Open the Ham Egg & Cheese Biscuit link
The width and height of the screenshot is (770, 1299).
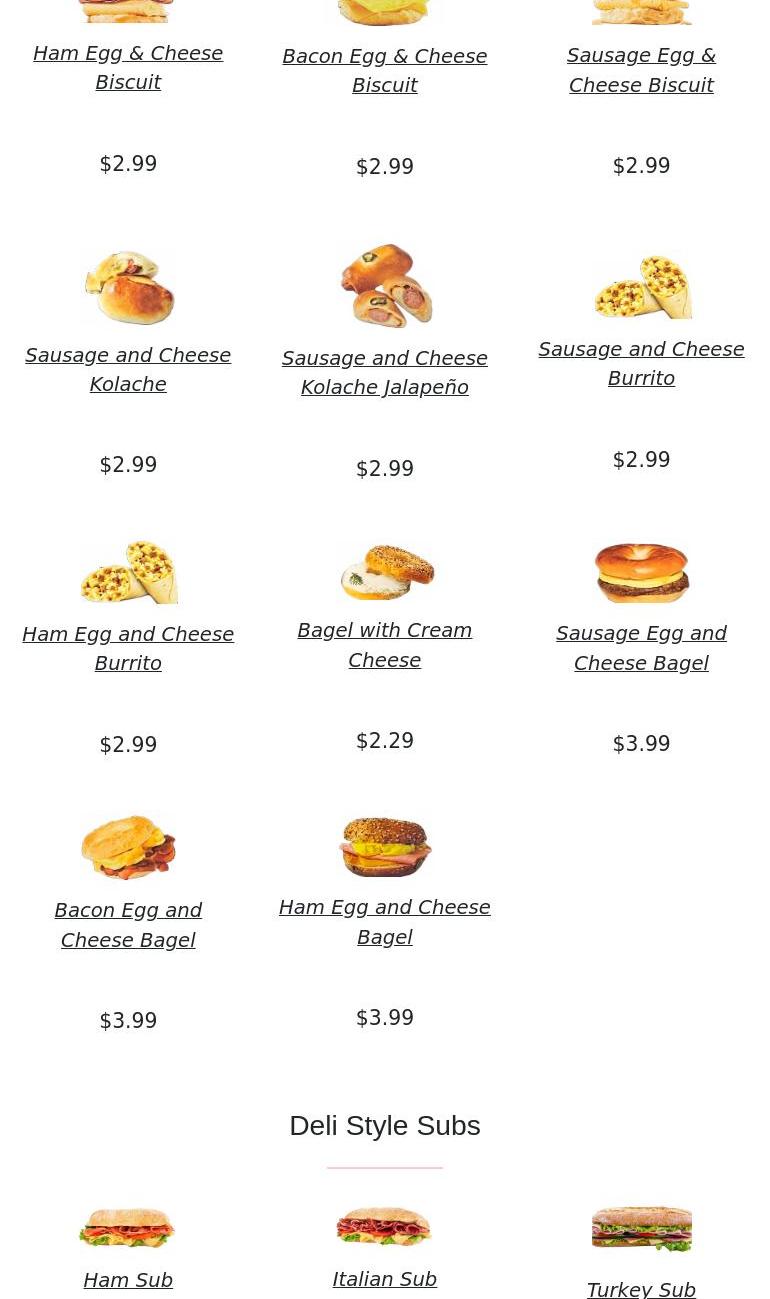128,67
